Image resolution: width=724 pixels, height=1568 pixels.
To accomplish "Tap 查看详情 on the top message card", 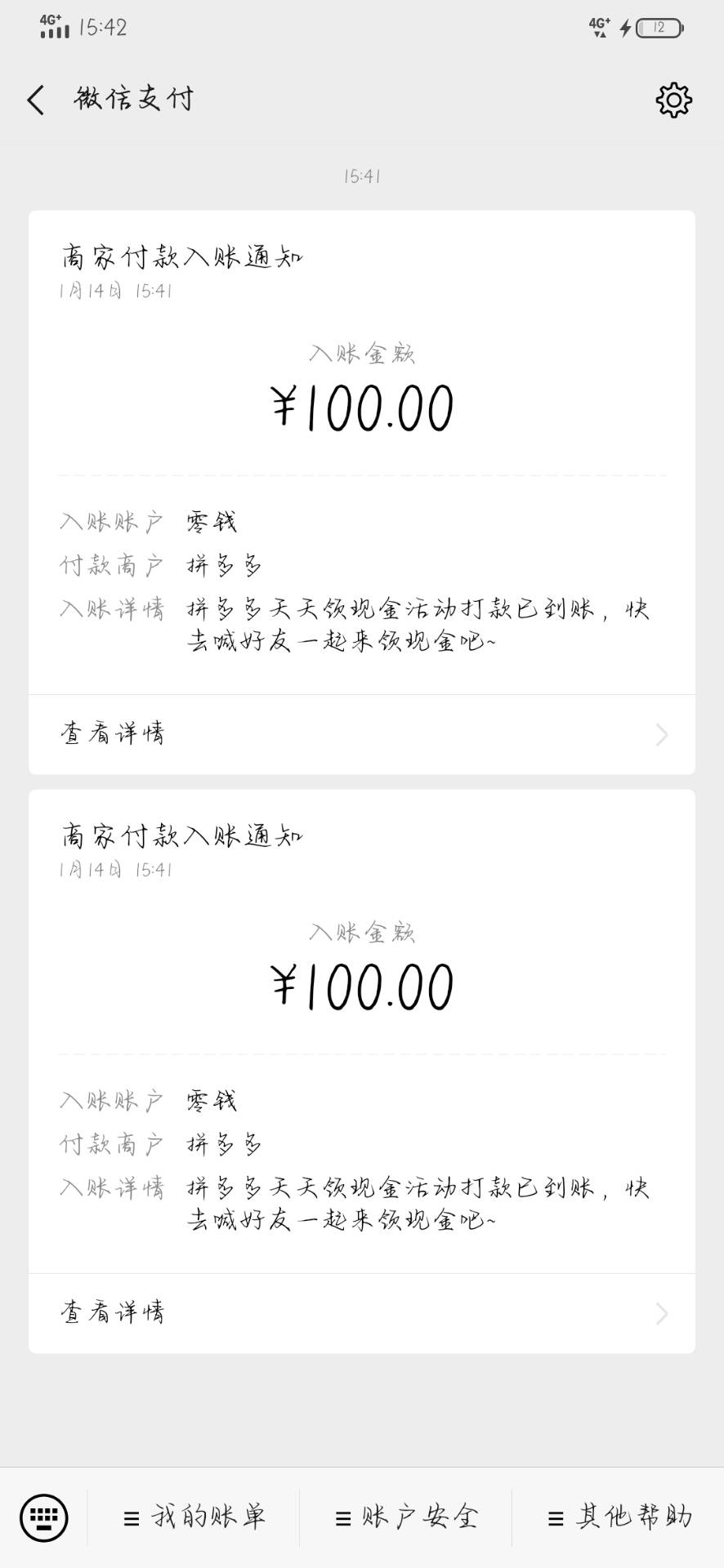I will point(114,734).
